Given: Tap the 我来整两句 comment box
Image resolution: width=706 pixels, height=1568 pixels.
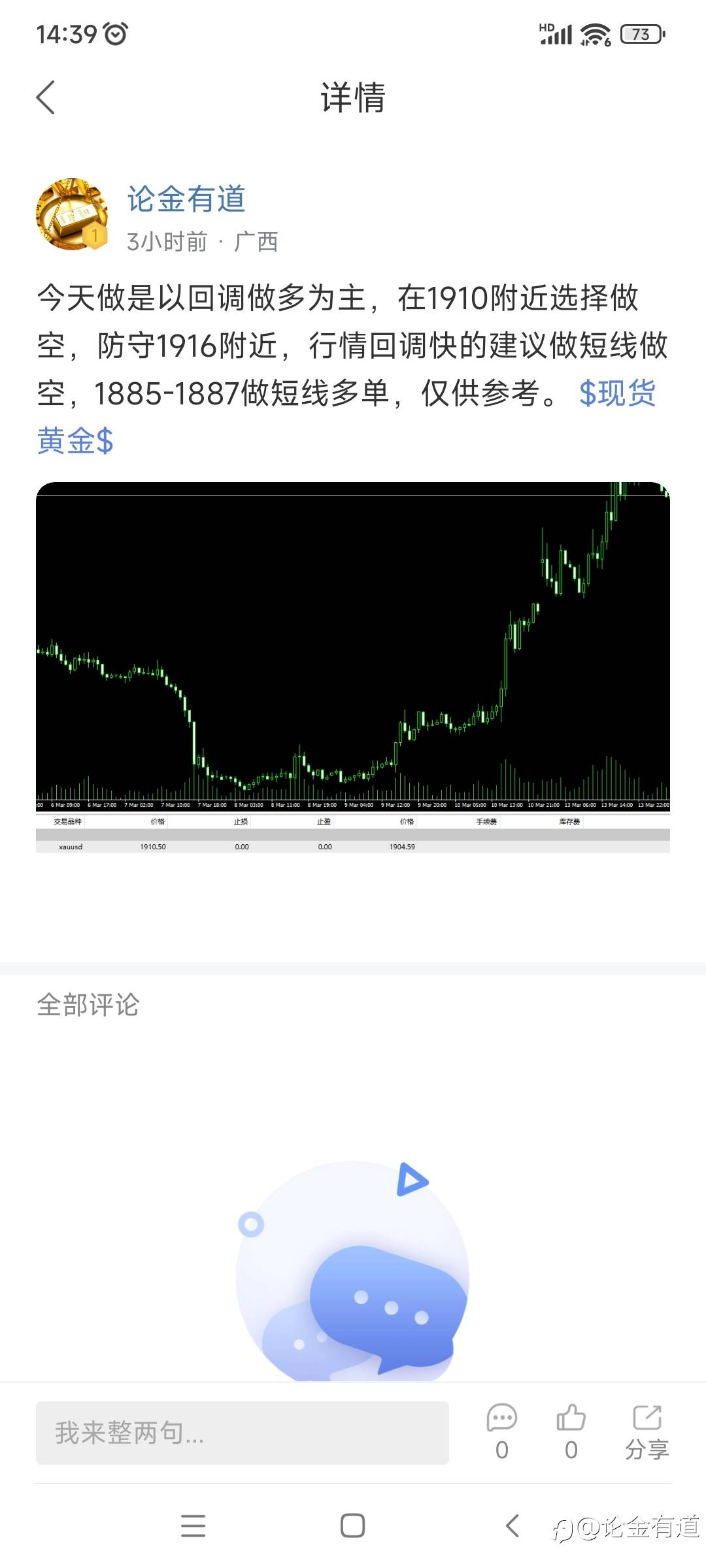Looking at the screenshot, I should tap(243, 1433).
